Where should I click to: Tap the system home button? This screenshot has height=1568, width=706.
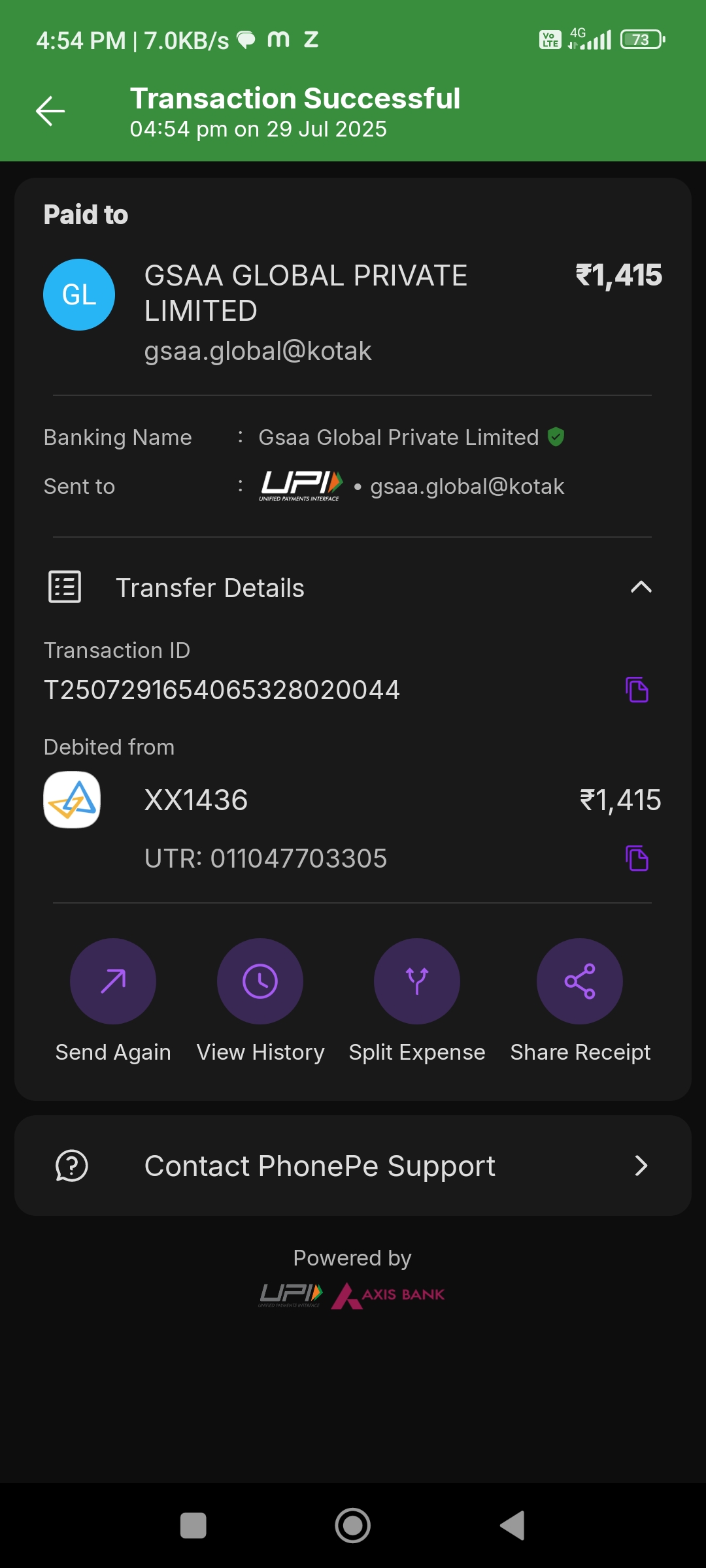click(x=353, y=1526)
